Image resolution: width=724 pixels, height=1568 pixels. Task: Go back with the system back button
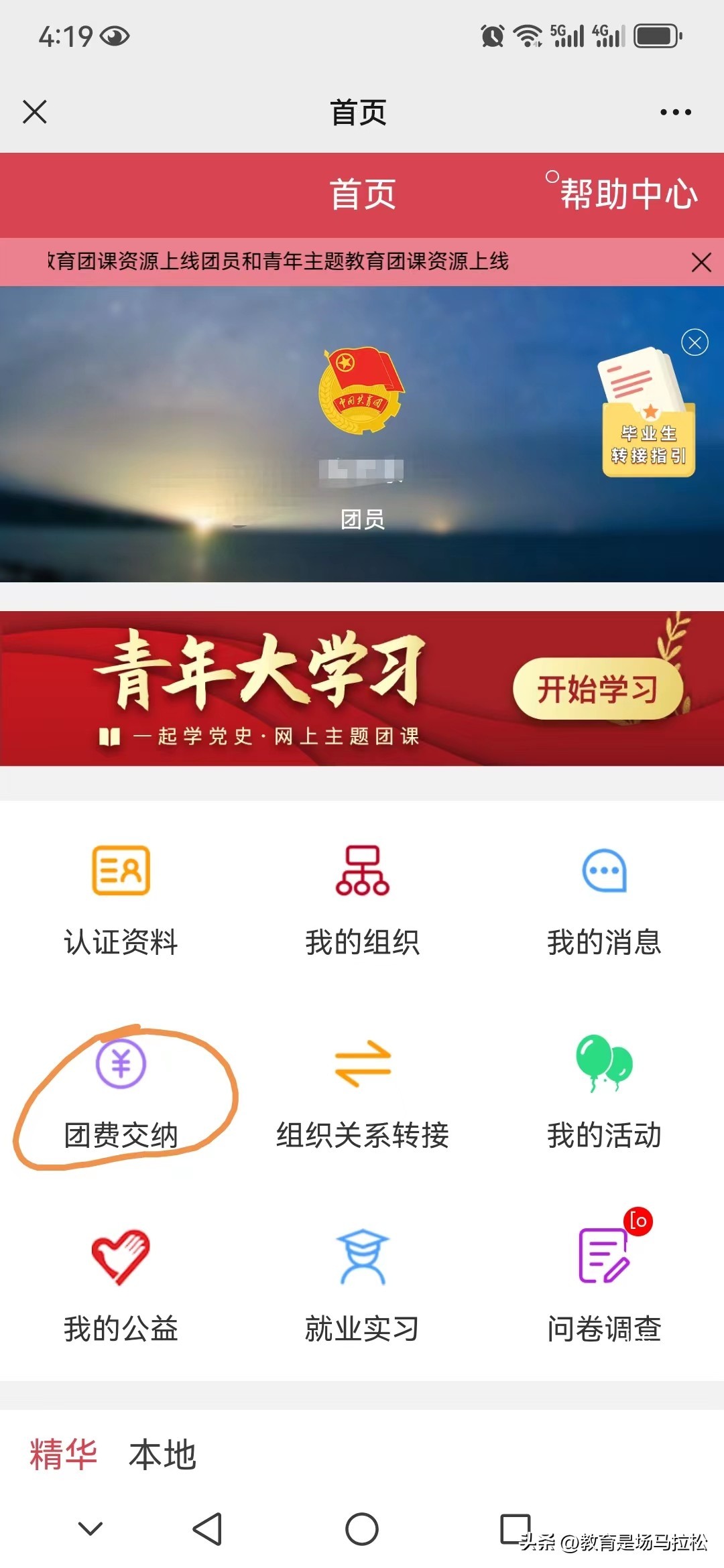[x=207, y=1529]
